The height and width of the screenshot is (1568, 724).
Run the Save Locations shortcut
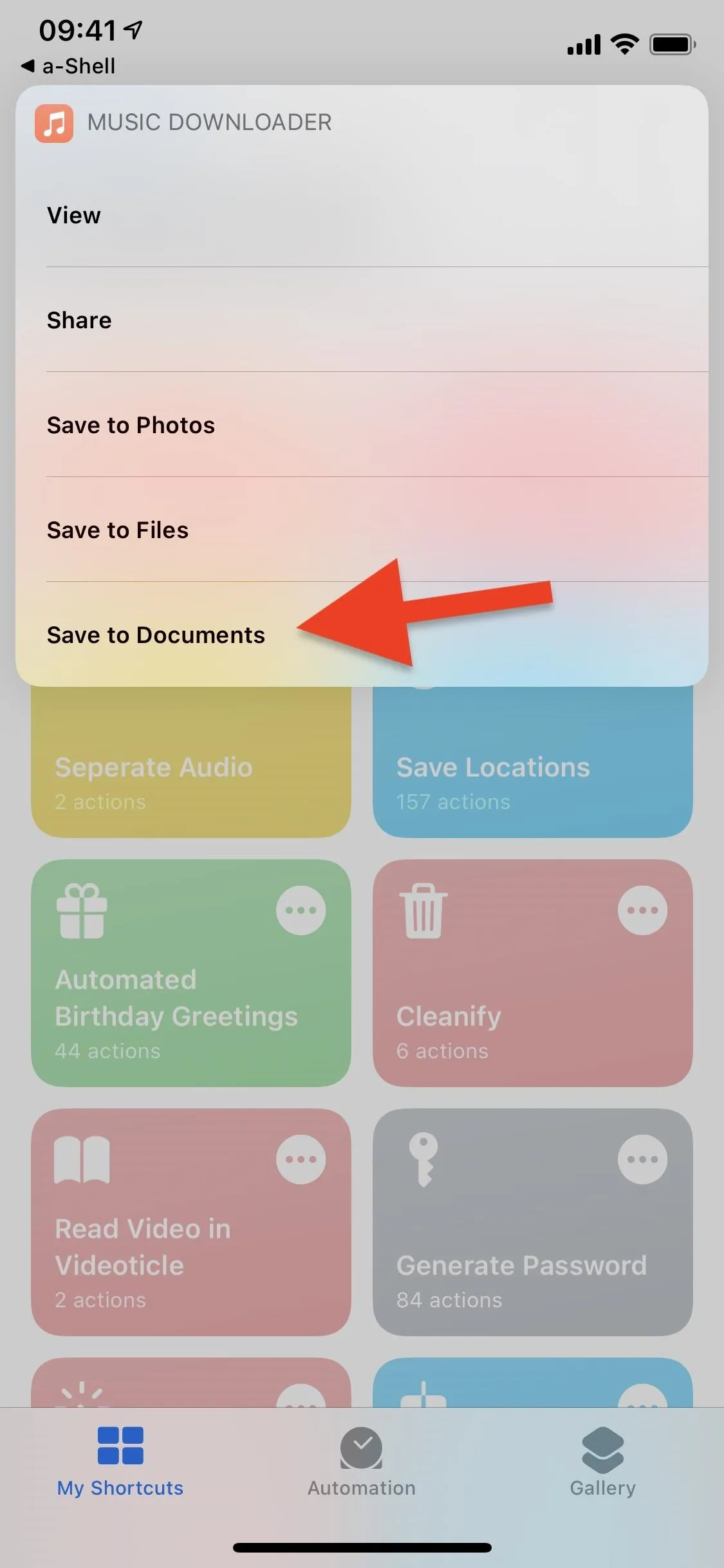[x=533, y=761]
